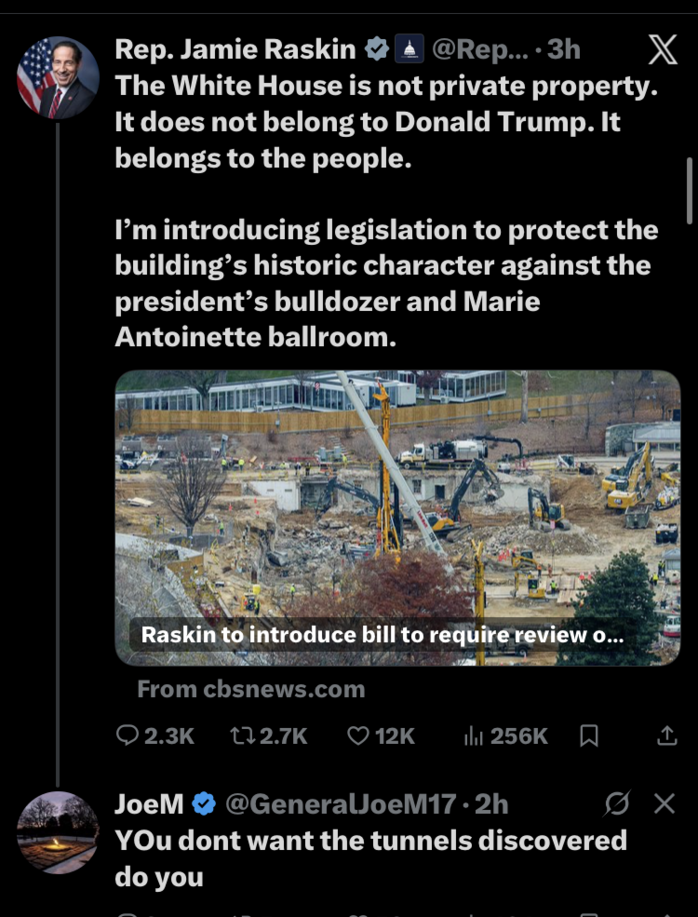The width and height of the screenshot is (698, 917).
Task: Open the @GeneralJoeM17 profile handle
Action: 340,803
